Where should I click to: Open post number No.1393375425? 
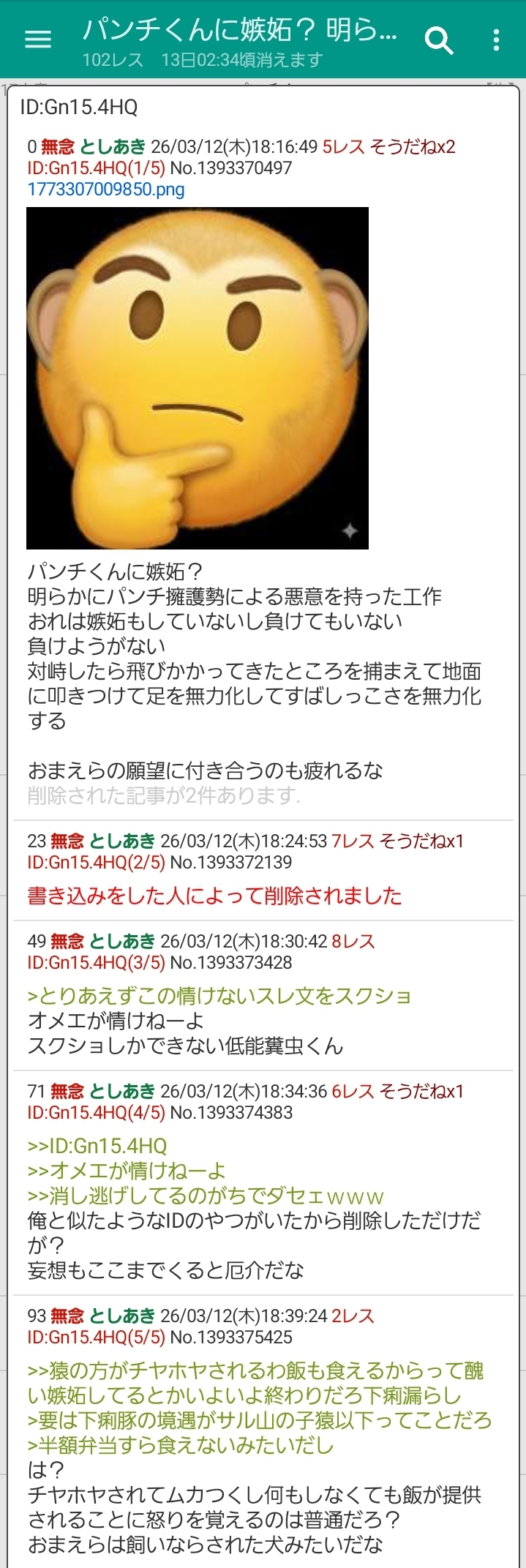click(x=231, y=1338)
